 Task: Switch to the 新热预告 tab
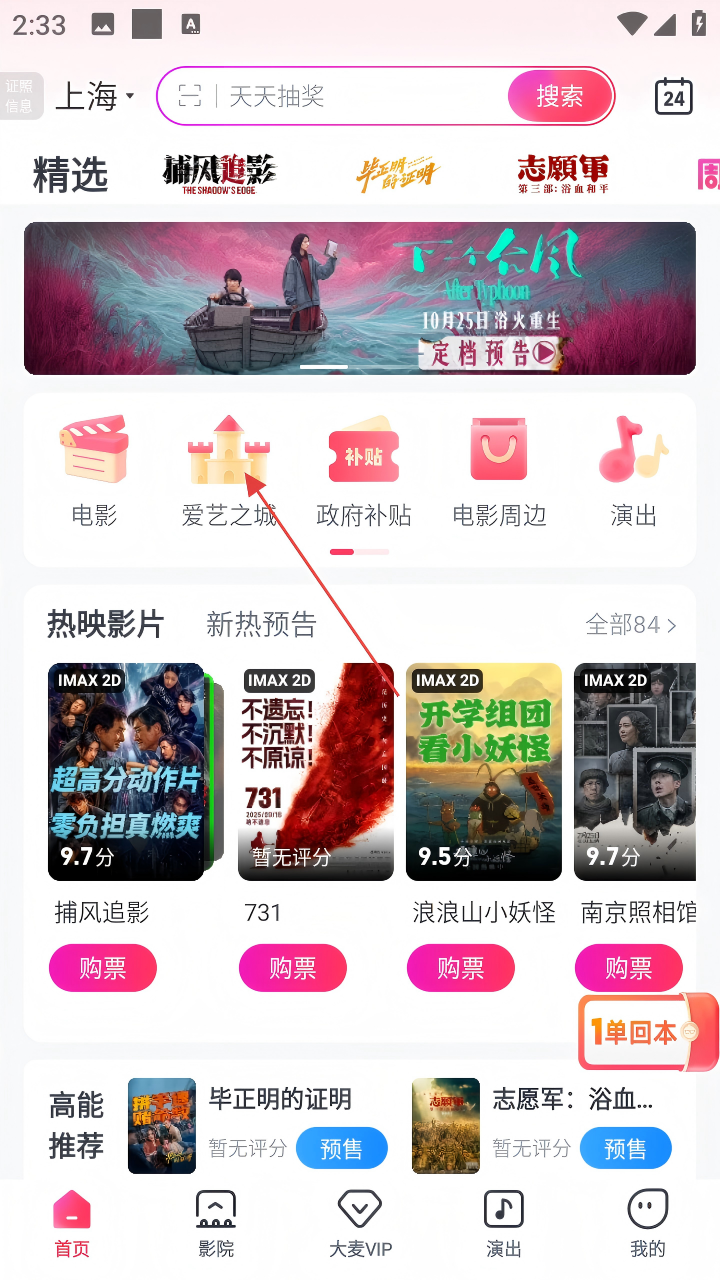click(x=261, y=625)
